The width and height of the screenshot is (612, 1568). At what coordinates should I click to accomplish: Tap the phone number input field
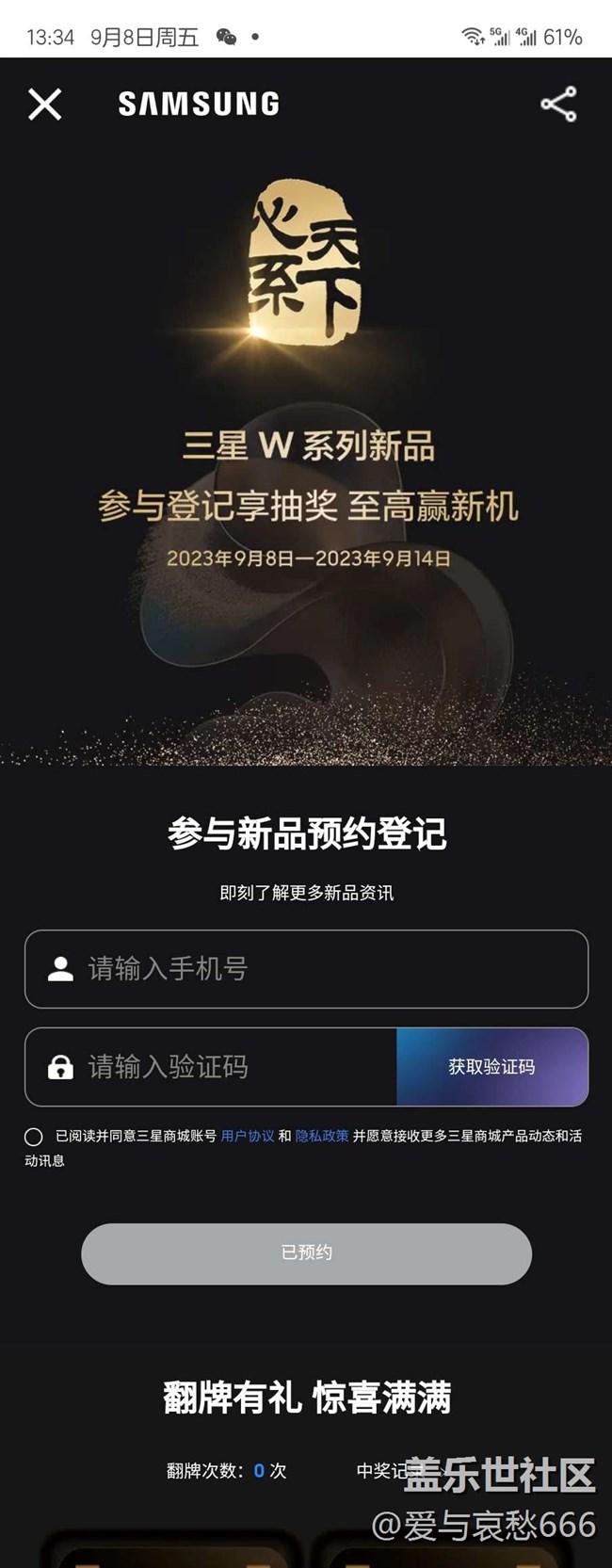(320, 969)
